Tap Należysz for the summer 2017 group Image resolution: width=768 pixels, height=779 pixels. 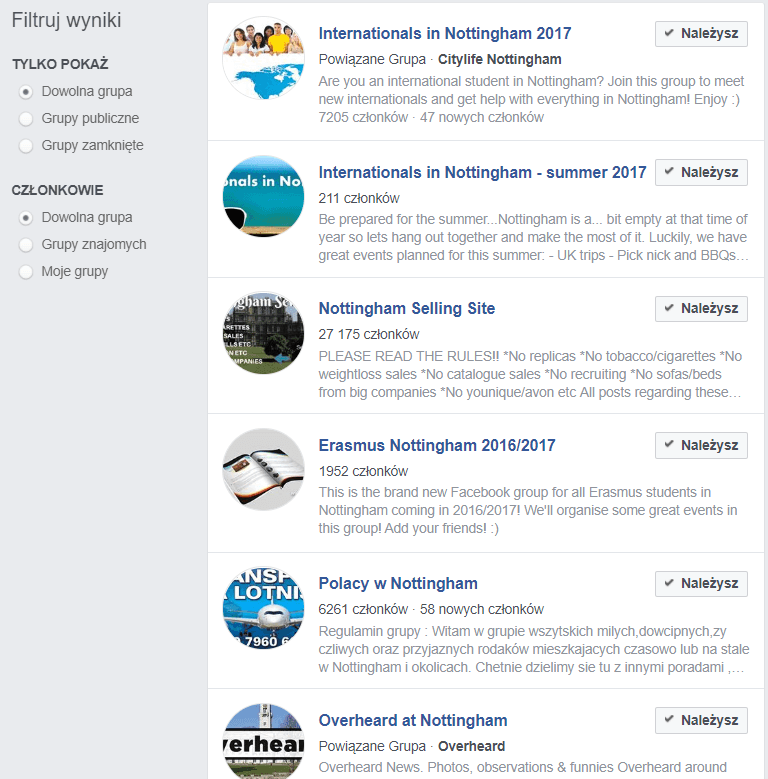pyautogui.click(x=701, y=172)
